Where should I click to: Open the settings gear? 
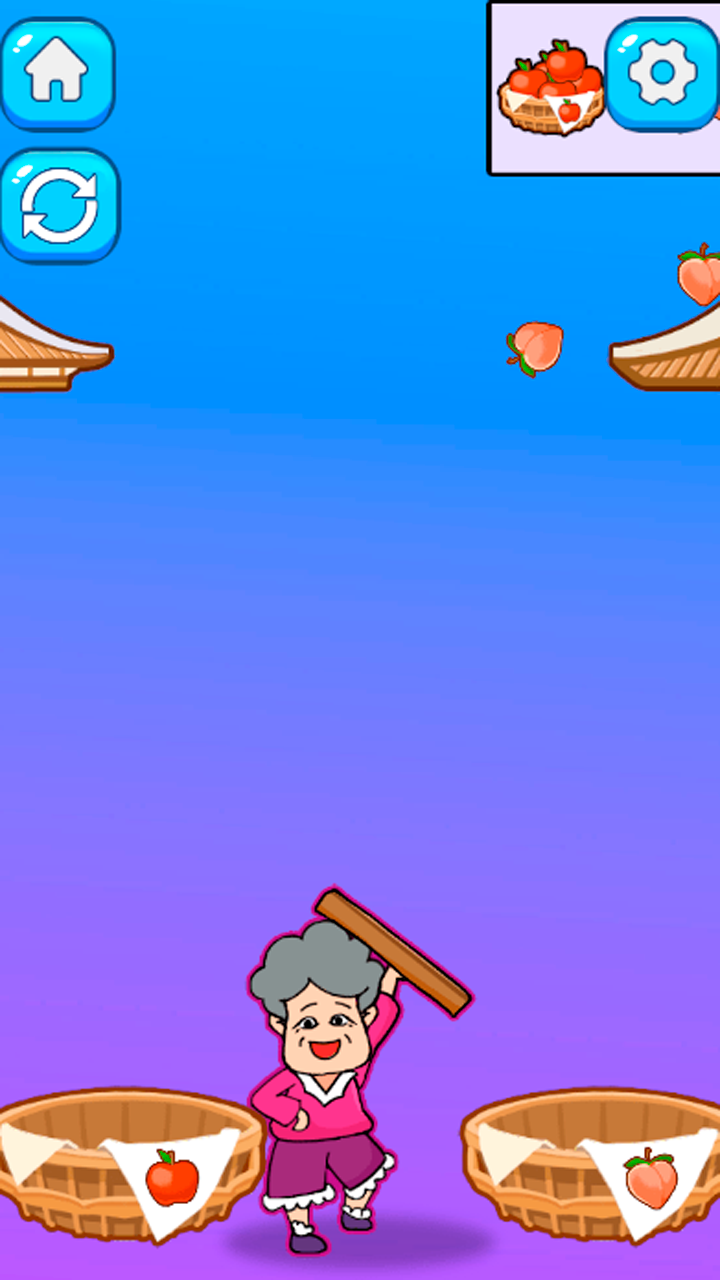[662, 75]
